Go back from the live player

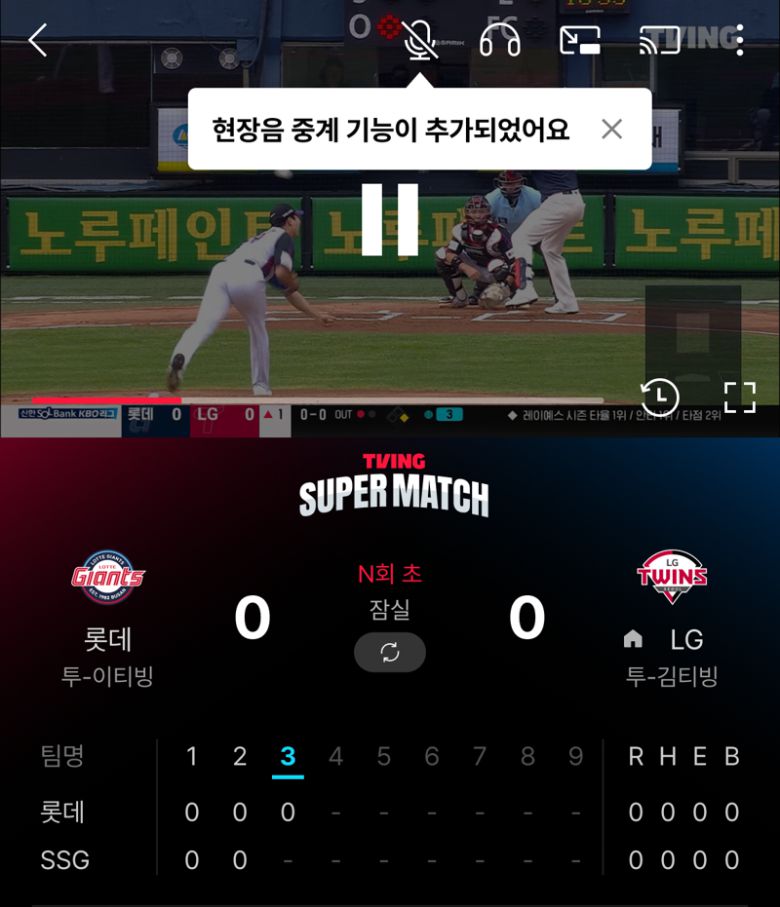pyautogui.click(x=38, y=40)
